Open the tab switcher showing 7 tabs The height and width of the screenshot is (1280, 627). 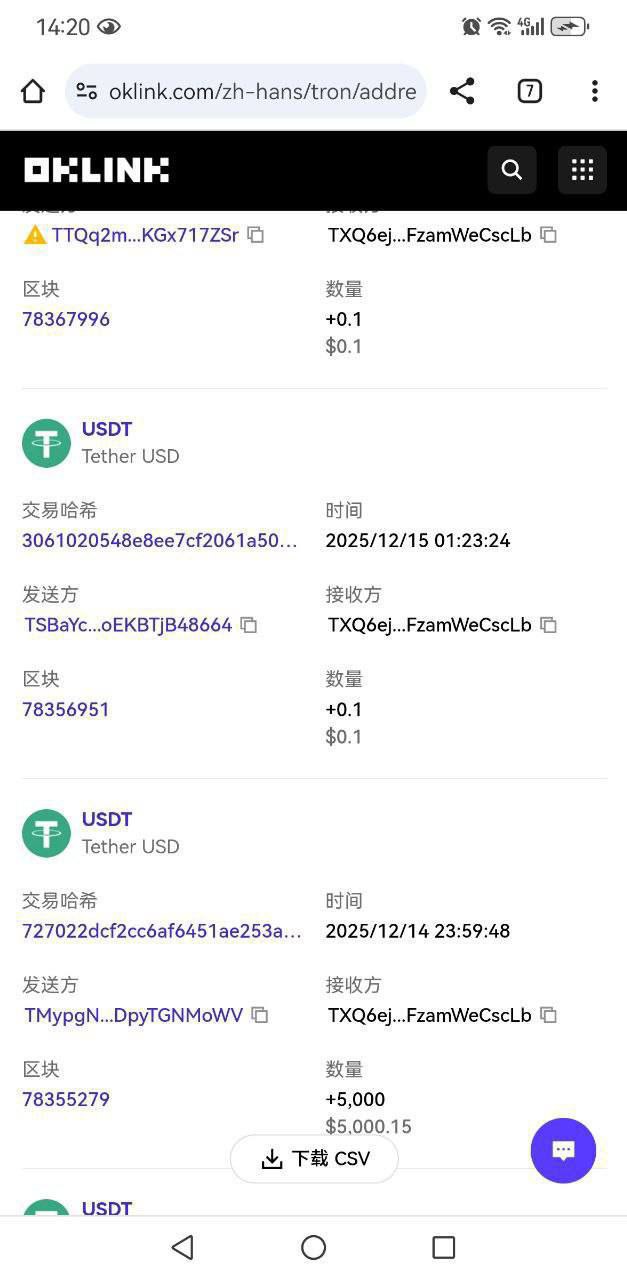click(x=529, y=92)
